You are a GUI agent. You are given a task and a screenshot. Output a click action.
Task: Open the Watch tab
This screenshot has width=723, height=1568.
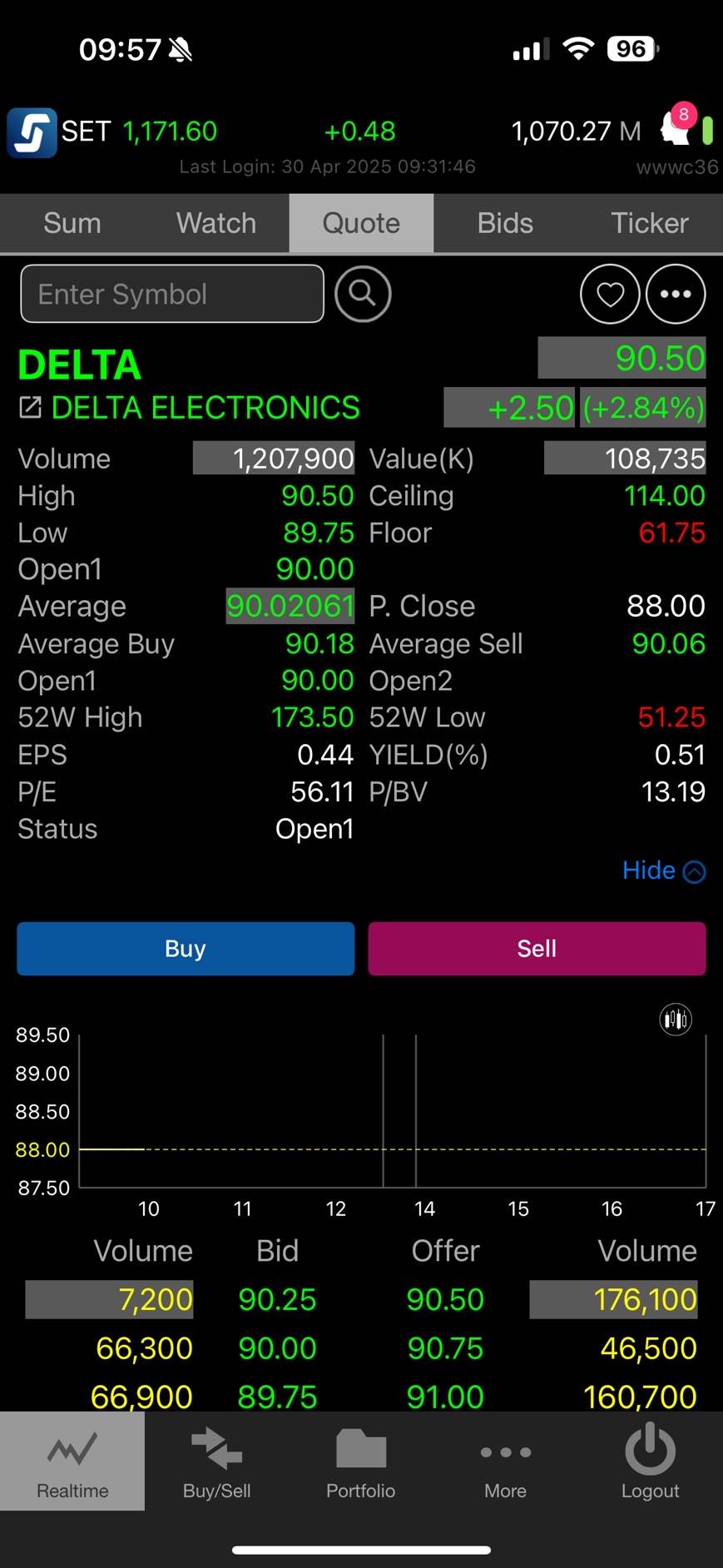(x=216, y=223)
